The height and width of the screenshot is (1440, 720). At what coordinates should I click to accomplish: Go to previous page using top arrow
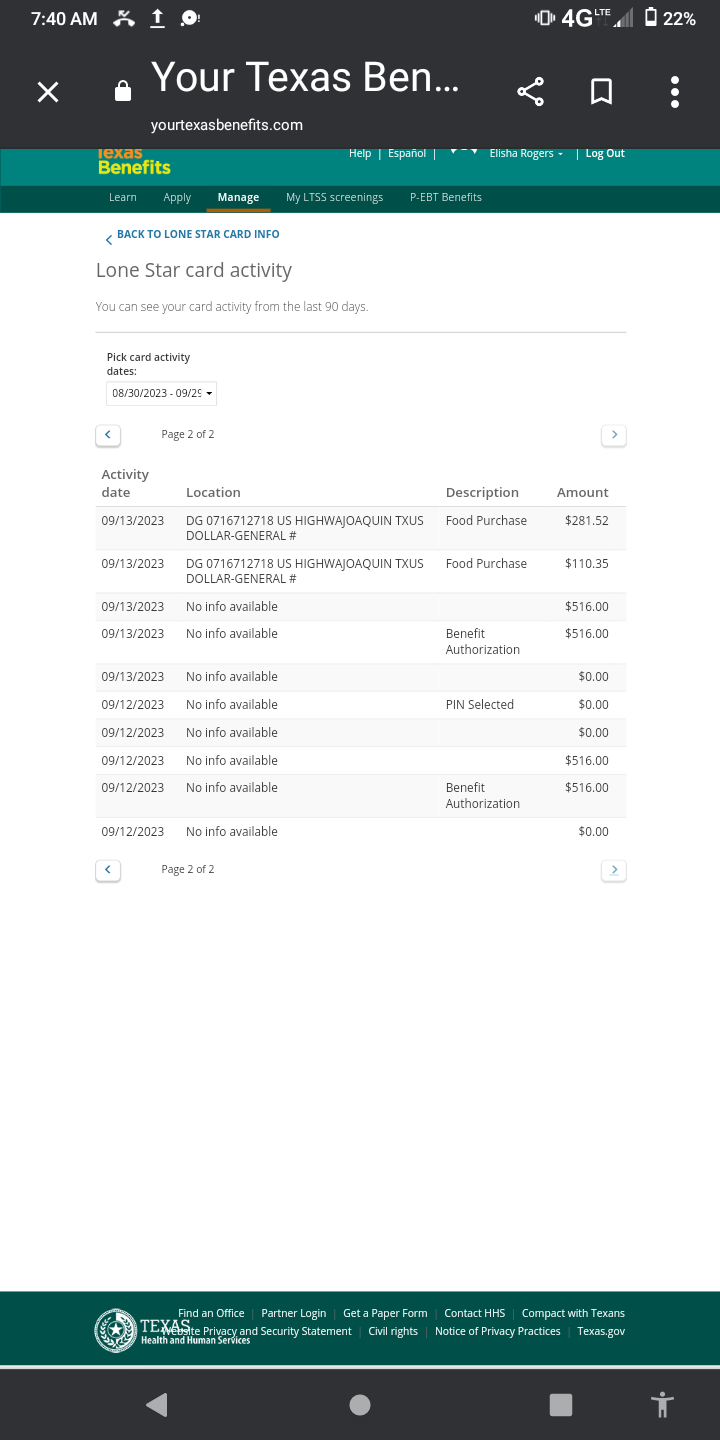point(108,435)
